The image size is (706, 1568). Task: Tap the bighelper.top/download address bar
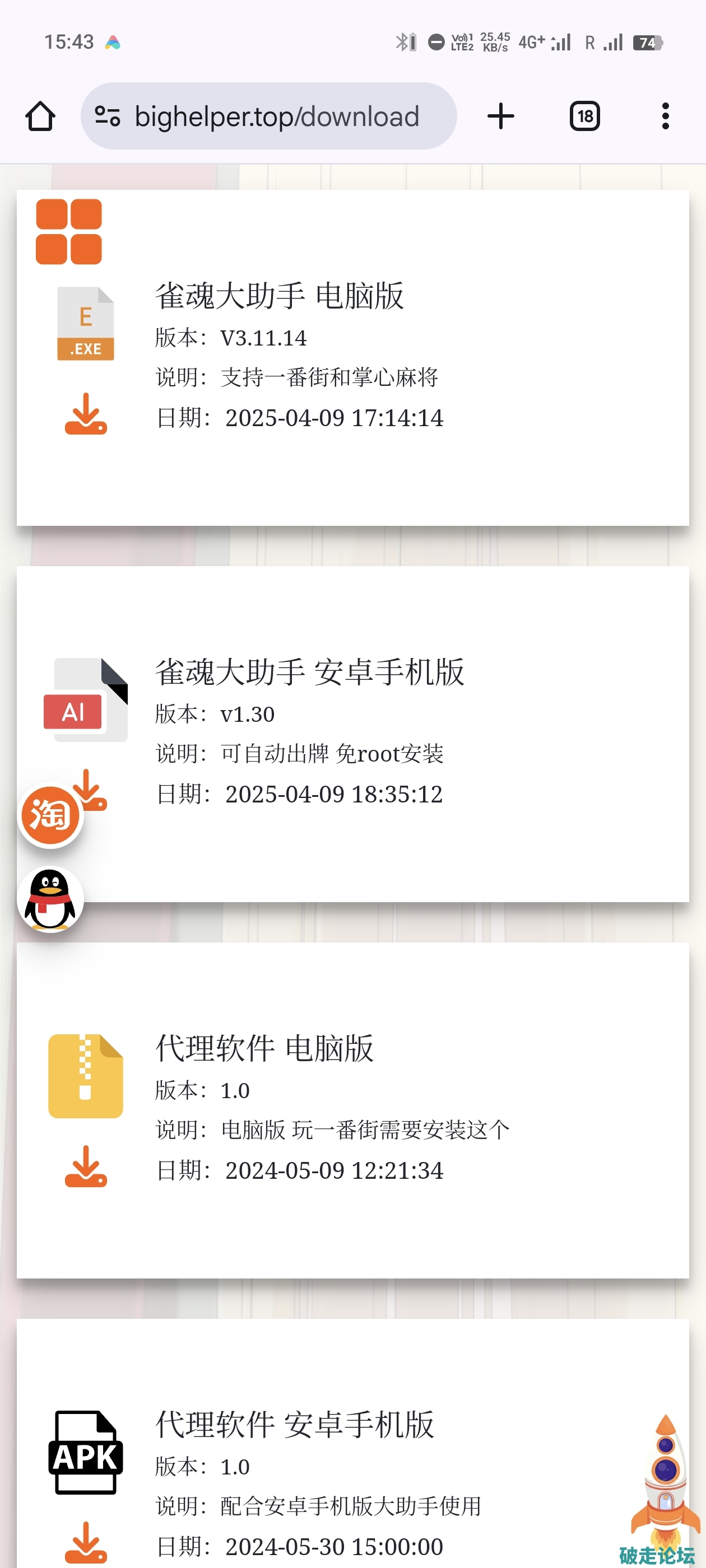point(277,116)
